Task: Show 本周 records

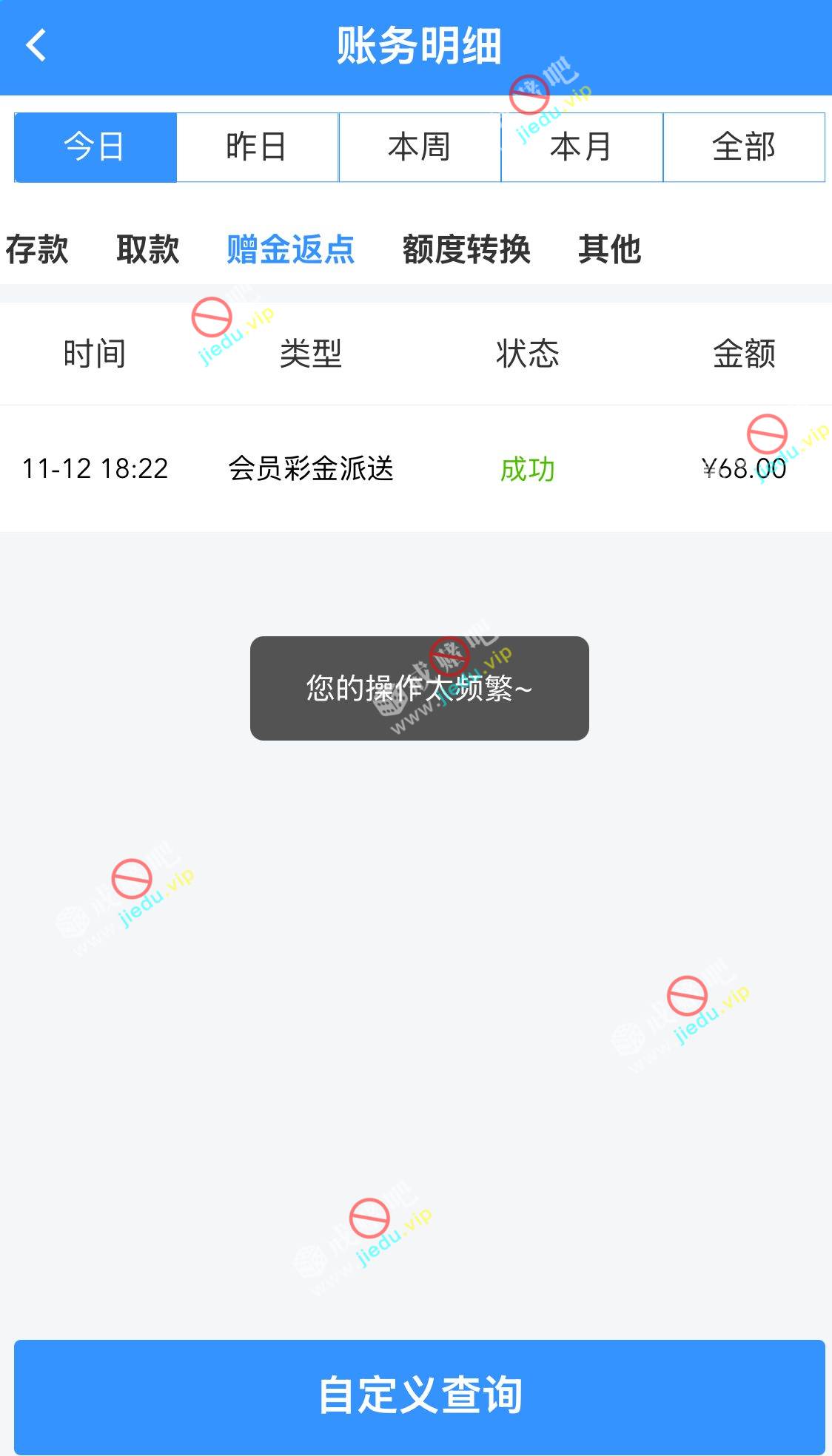Action: (x=420, y=147)
